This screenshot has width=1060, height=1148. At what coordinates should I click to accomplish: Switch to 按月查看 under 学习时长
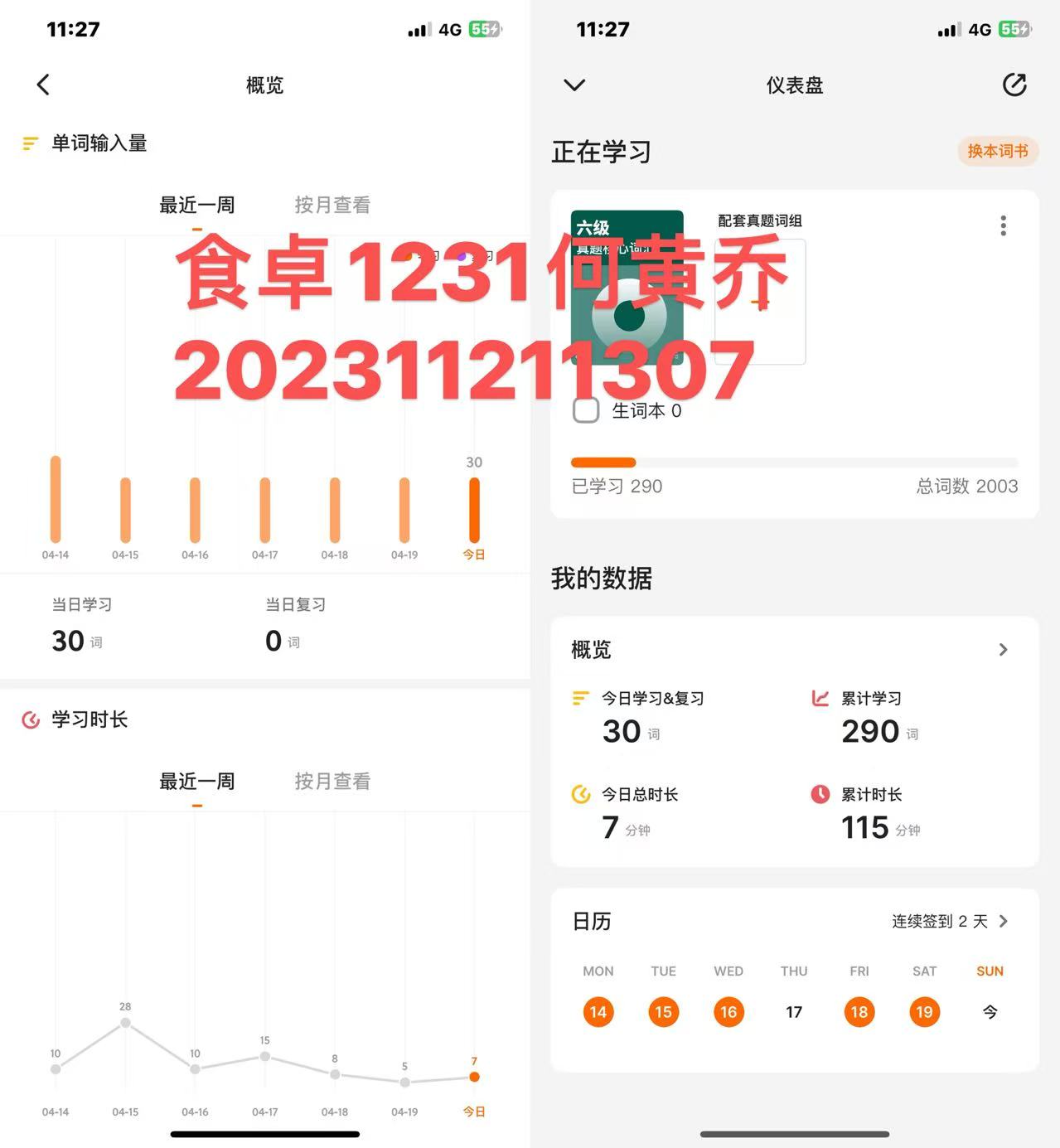pyautogui.click(x=332, y=781)
